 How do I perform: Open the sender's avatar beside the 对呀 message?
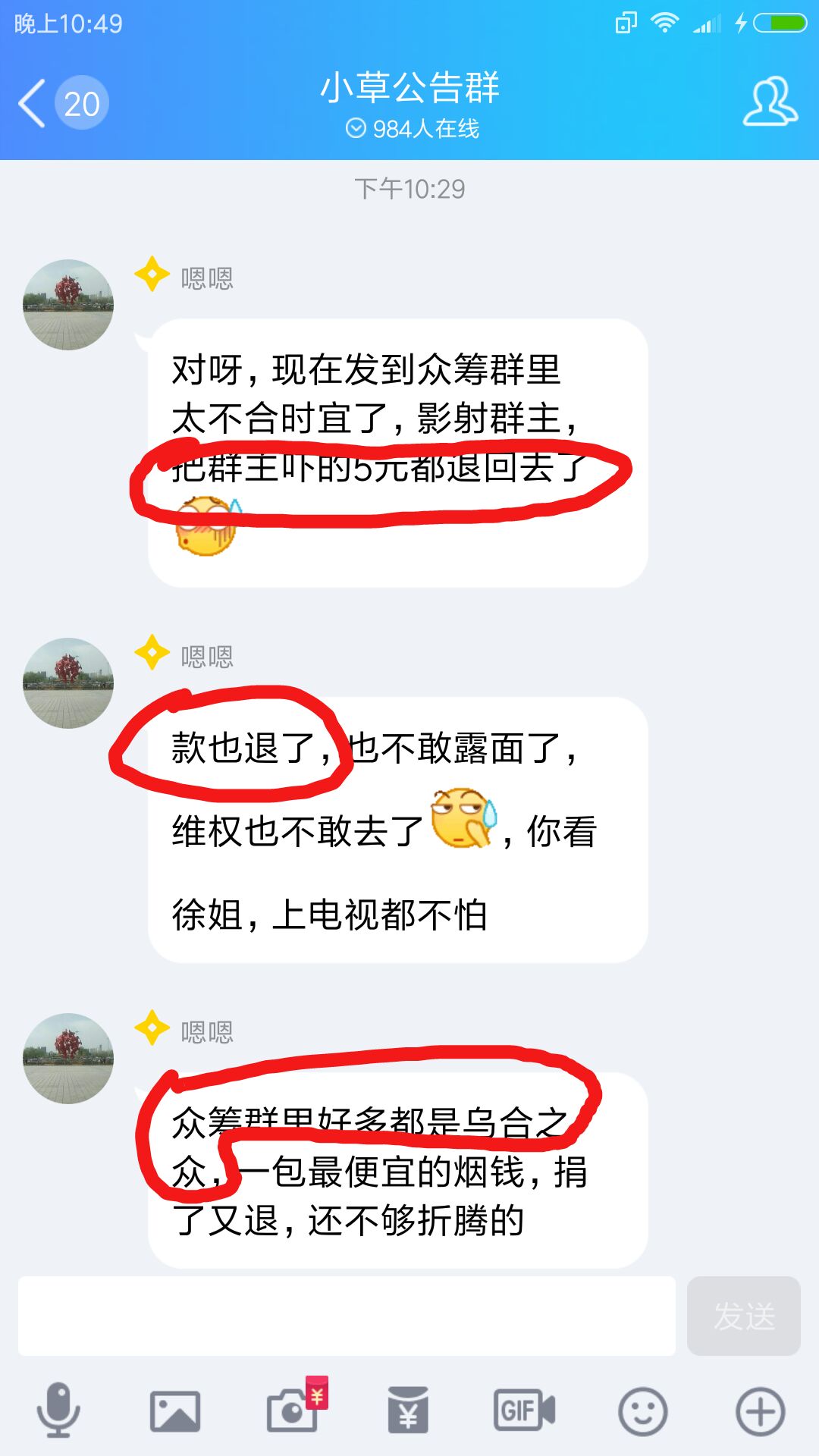pyautogui.click(x=68, y=305)
